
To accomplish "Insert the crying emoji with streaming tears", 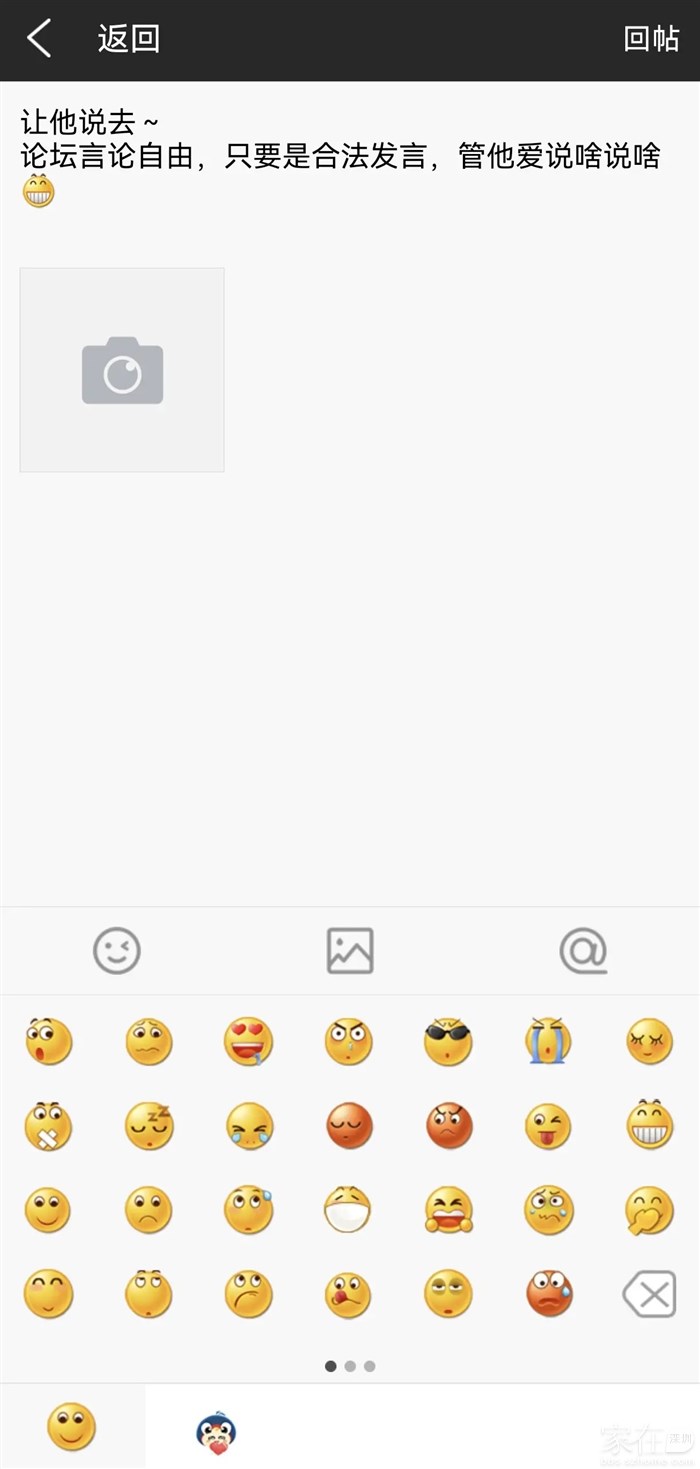I will [x=548, y=1042].
